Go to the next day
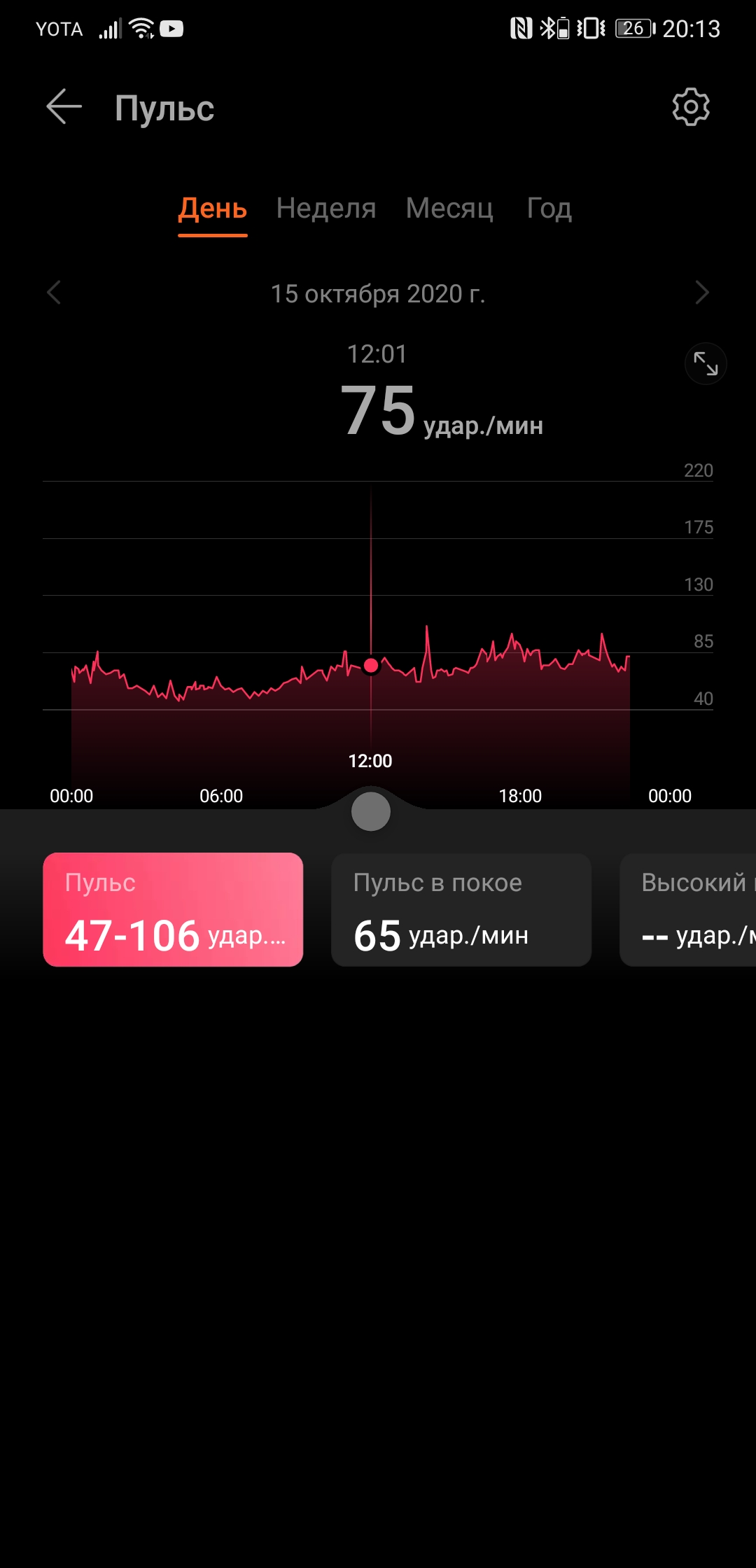The width and height of the screenshot is (756, 1568). pos(702,293)
